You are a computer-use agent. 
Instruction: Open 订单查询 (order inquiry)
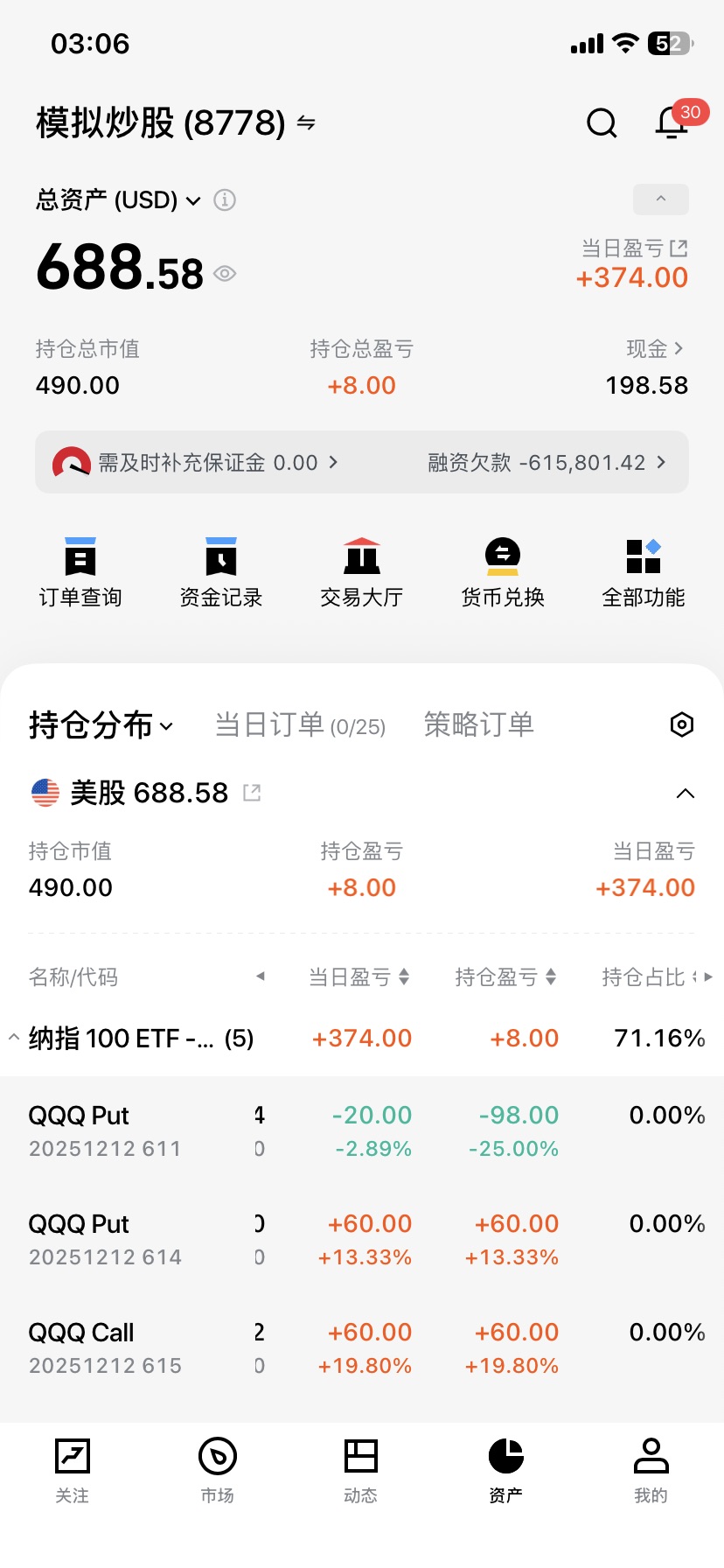[x=80, y=570]
